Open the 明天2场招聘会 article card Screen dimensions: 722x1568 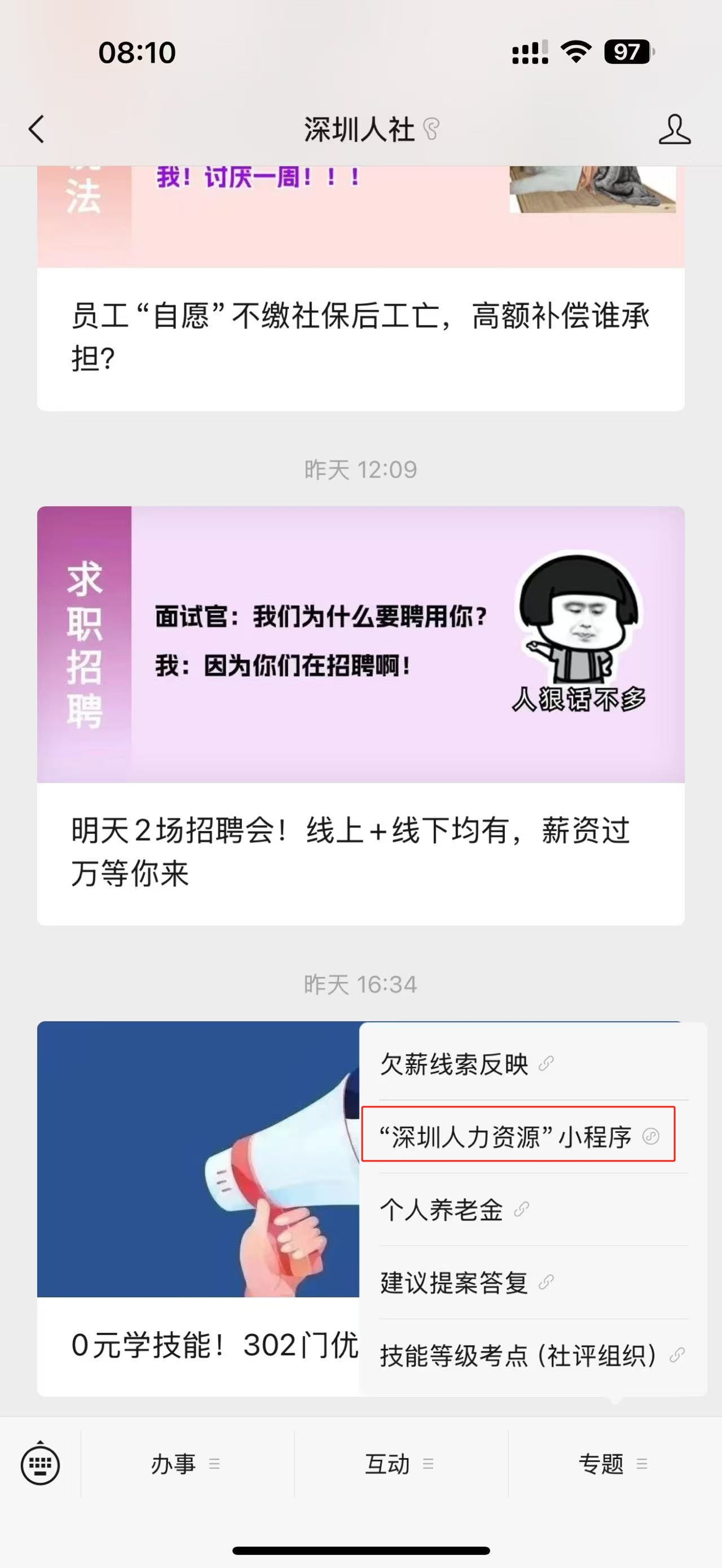pos(360,716)
